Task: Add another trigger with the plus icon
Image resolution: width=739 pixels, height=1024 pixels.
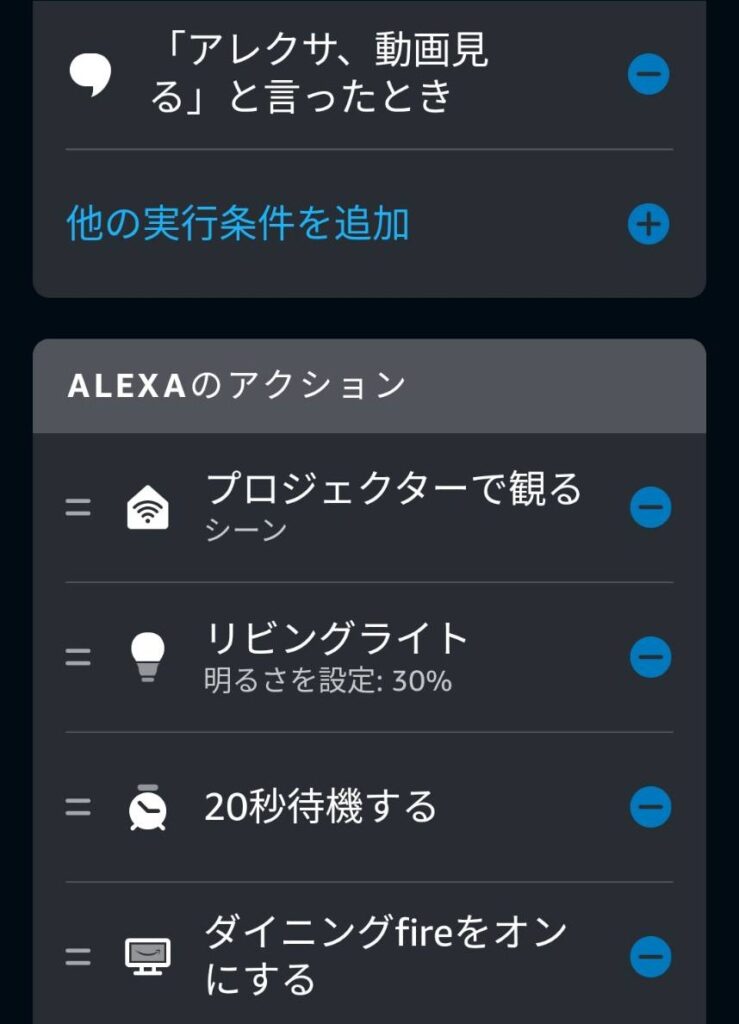Action: (648, 225)
